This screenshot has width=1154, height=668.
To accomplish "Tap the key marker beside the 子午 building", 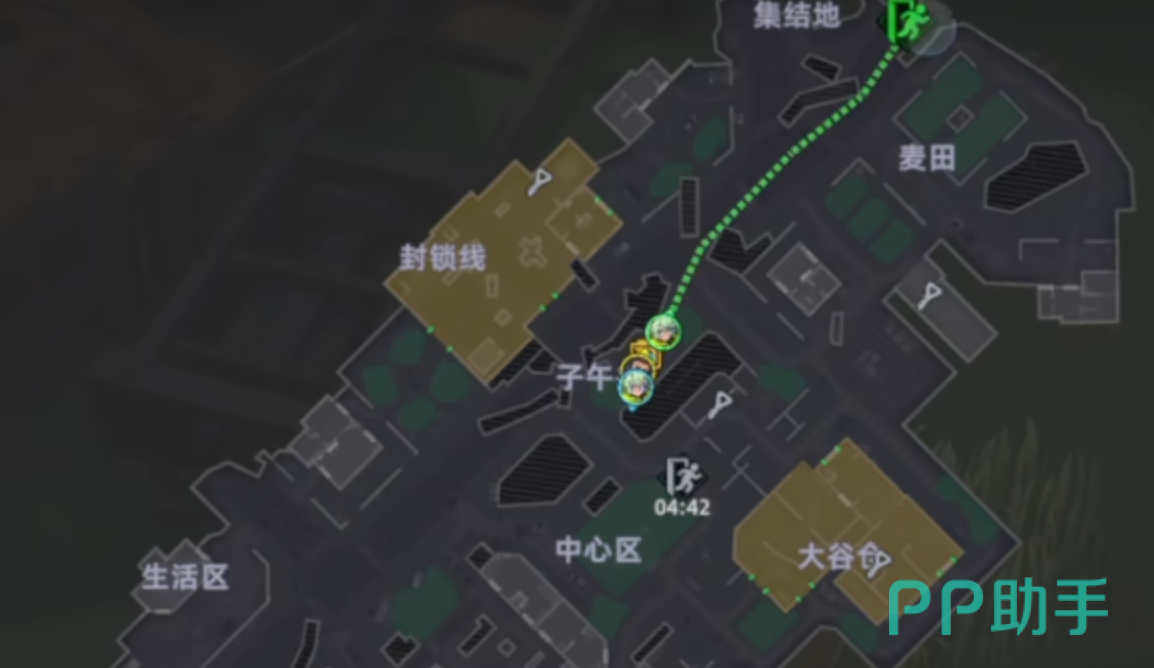I will (720, 405).
